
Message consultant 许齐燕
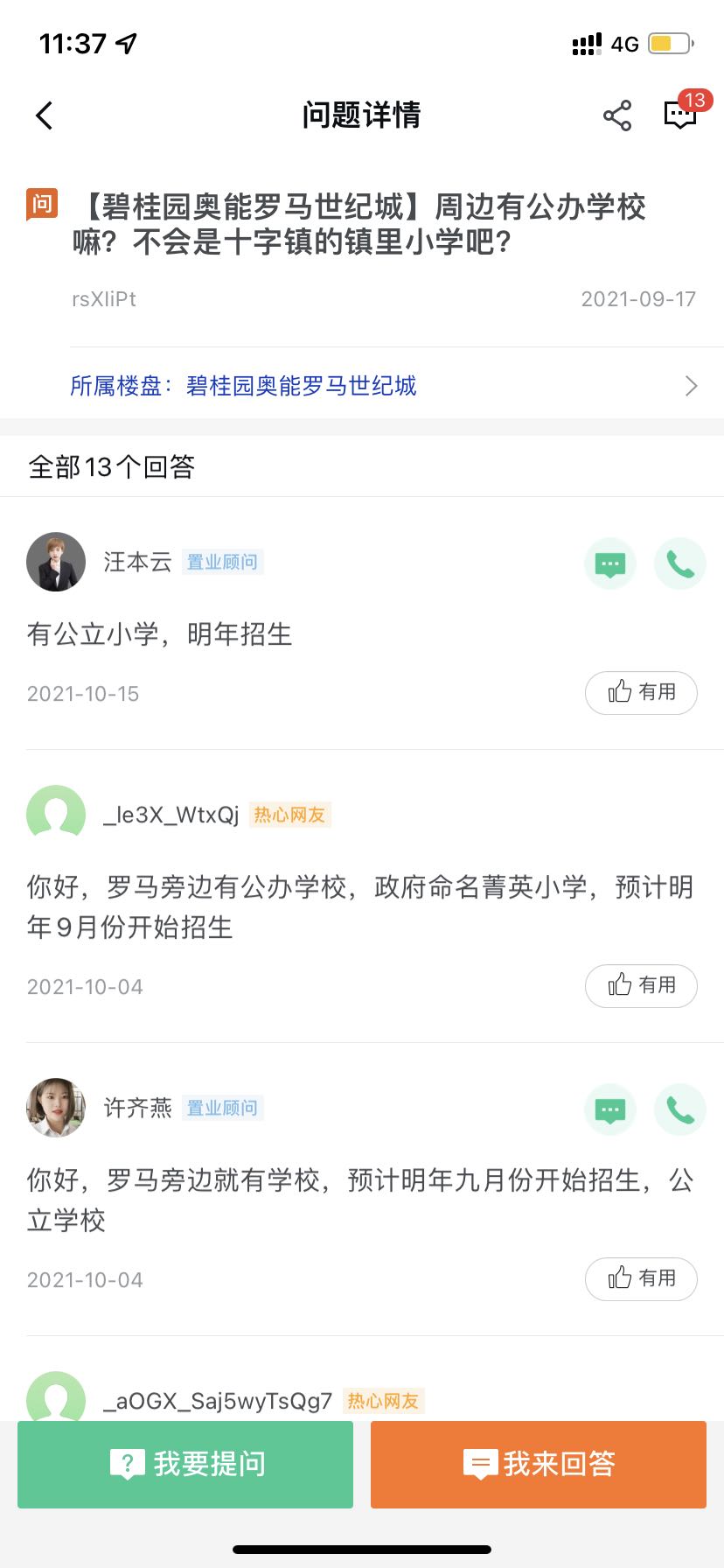coord(610,1110)
